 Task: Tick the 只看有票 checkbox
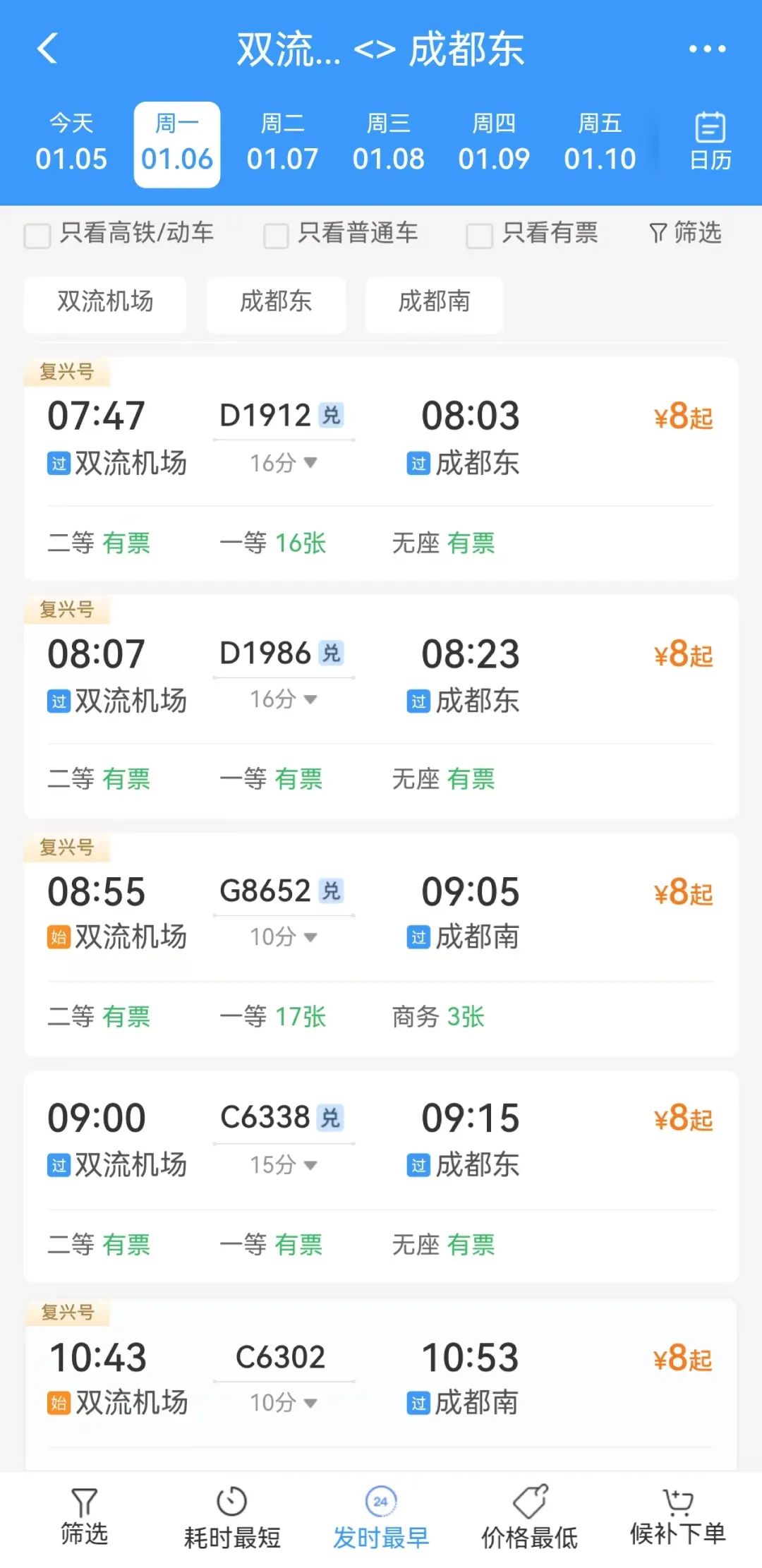point(479,235)
